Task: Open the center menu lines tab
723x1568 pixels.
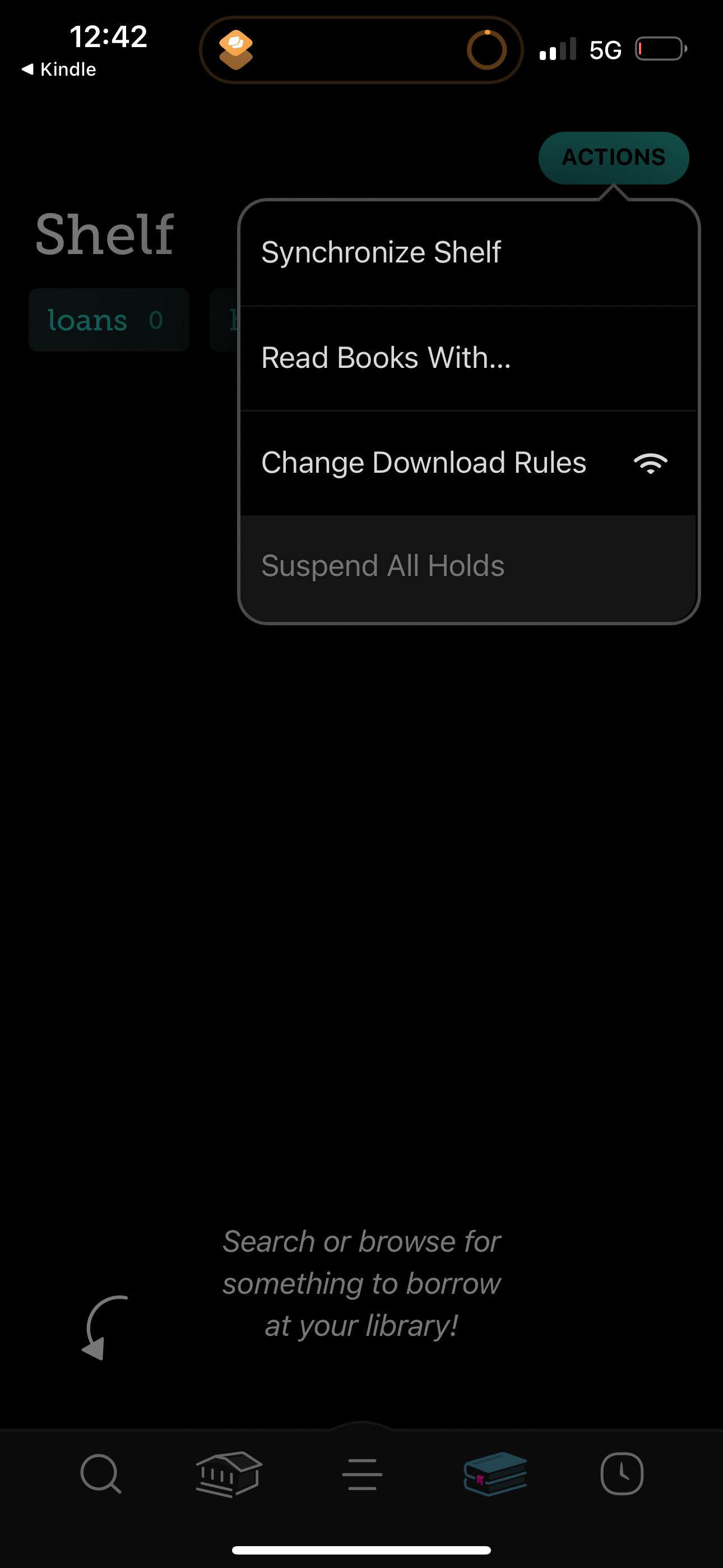Action: (361, 1474)
